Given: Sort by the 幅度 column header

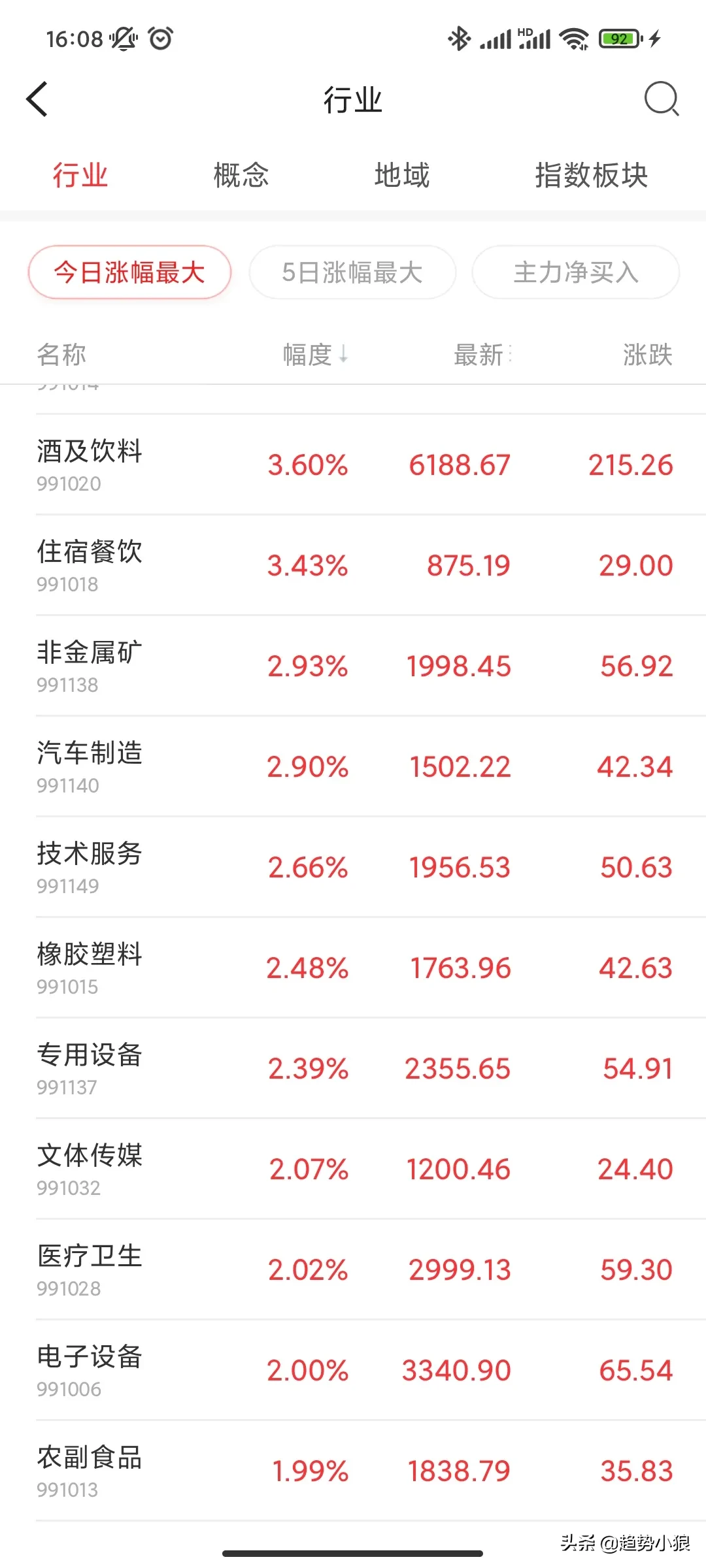Looking at the screenshot, I should (x=315, y=355).
